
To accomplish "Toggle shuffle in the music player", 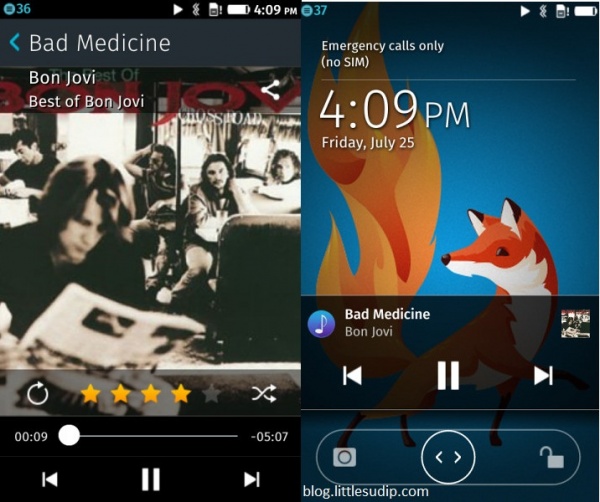I will coord(263,393).
